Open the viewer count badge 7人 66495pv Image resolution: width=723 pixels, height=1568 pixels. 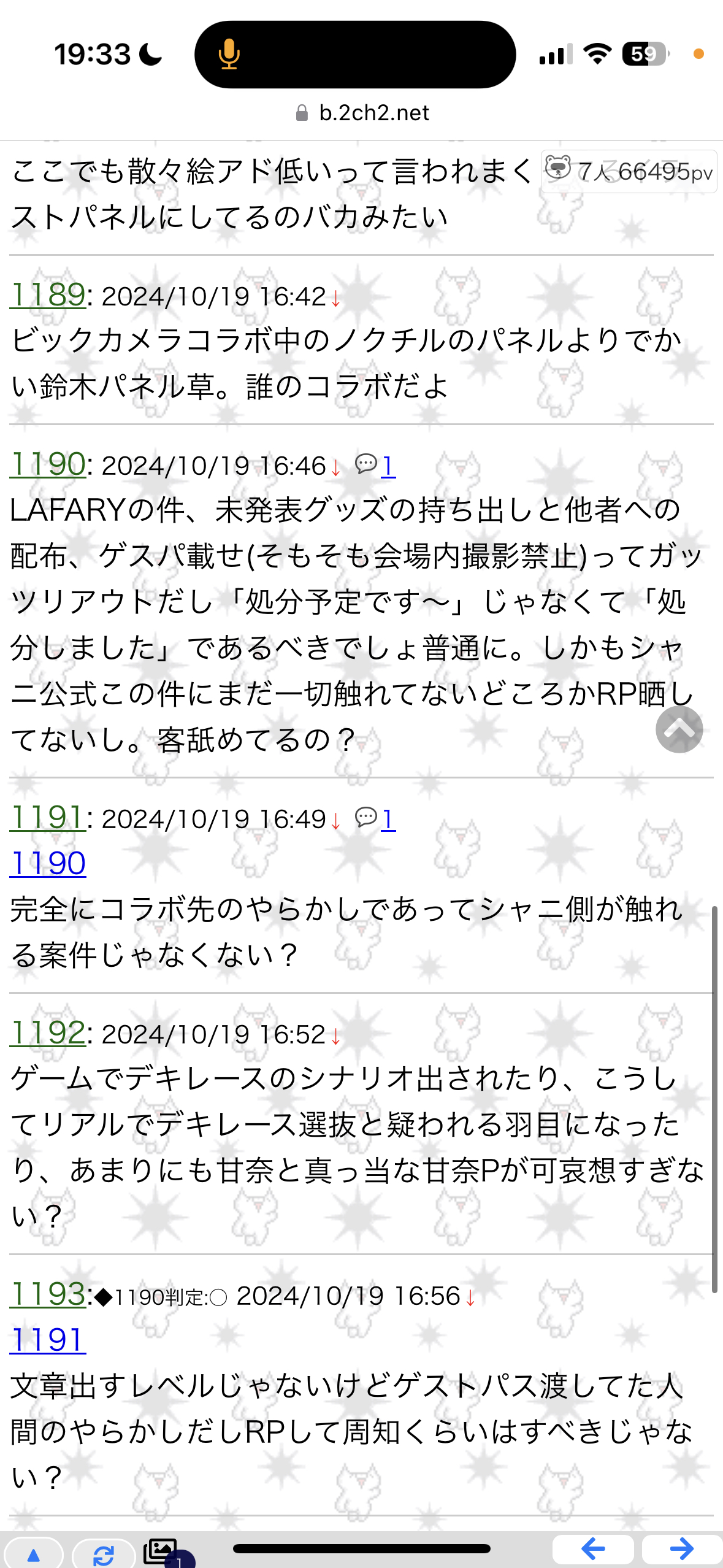pyautogui.click(x=629, y=172)
